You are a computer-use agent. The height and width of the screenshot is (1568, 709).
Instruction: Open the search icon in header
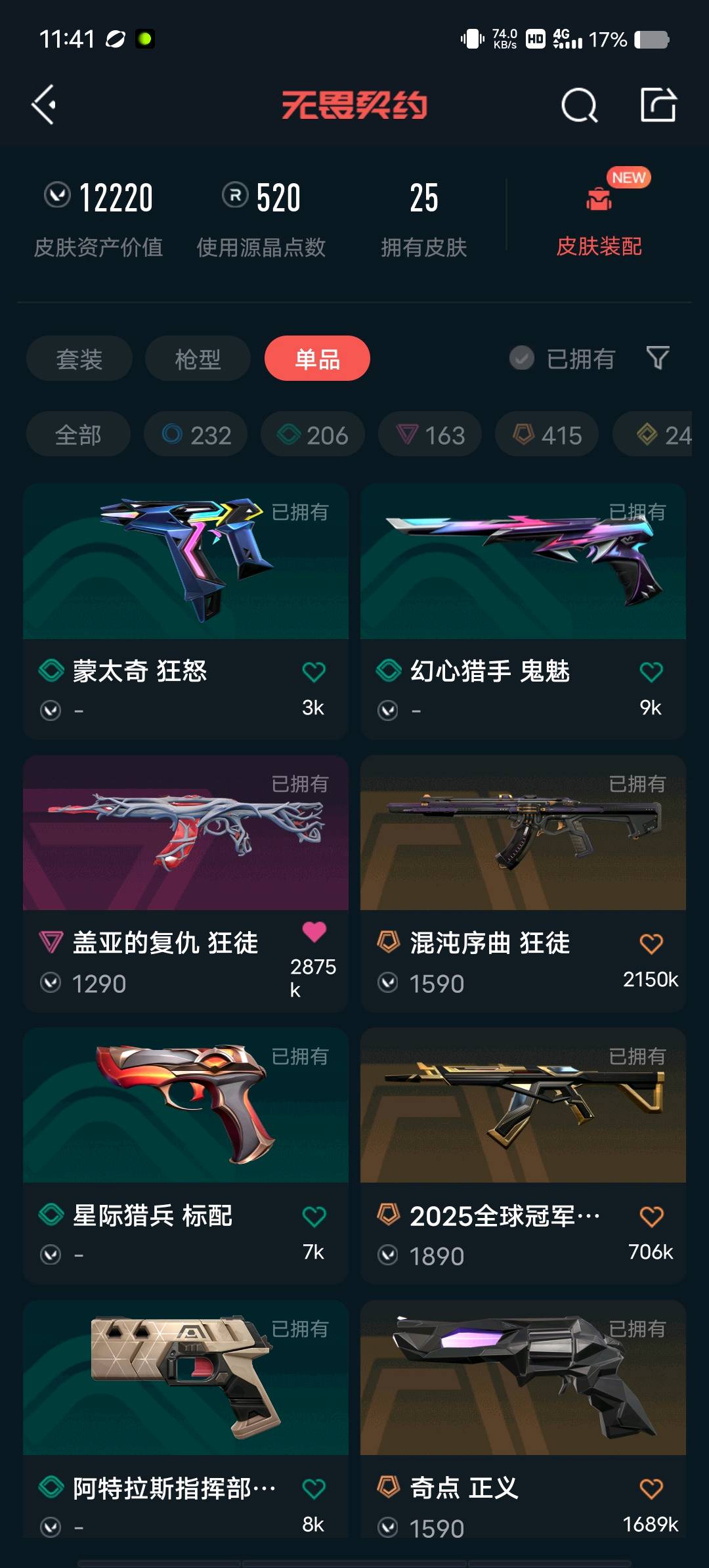click(x=579, y=105)
